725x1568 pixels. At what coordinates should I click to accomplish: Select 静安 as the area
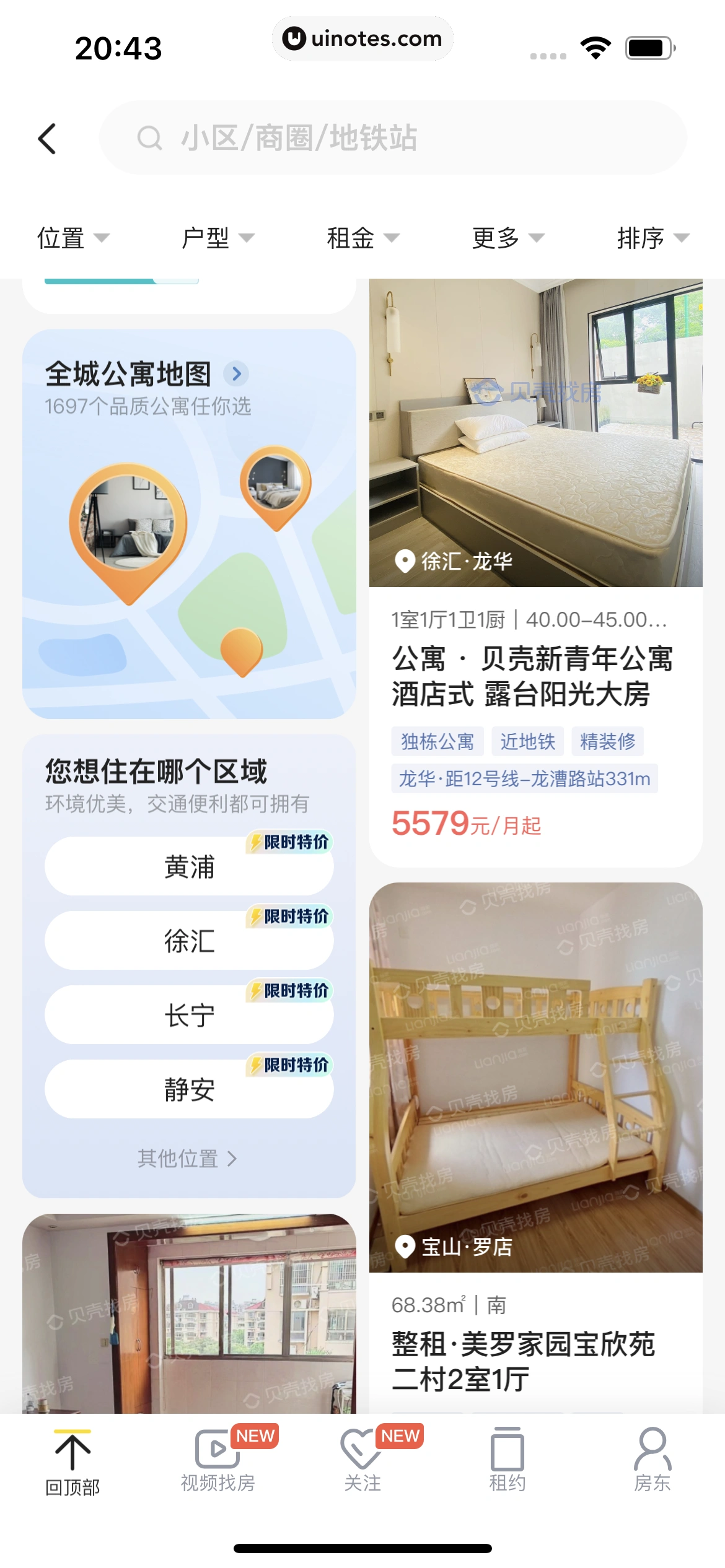[x=189, y=1089]
